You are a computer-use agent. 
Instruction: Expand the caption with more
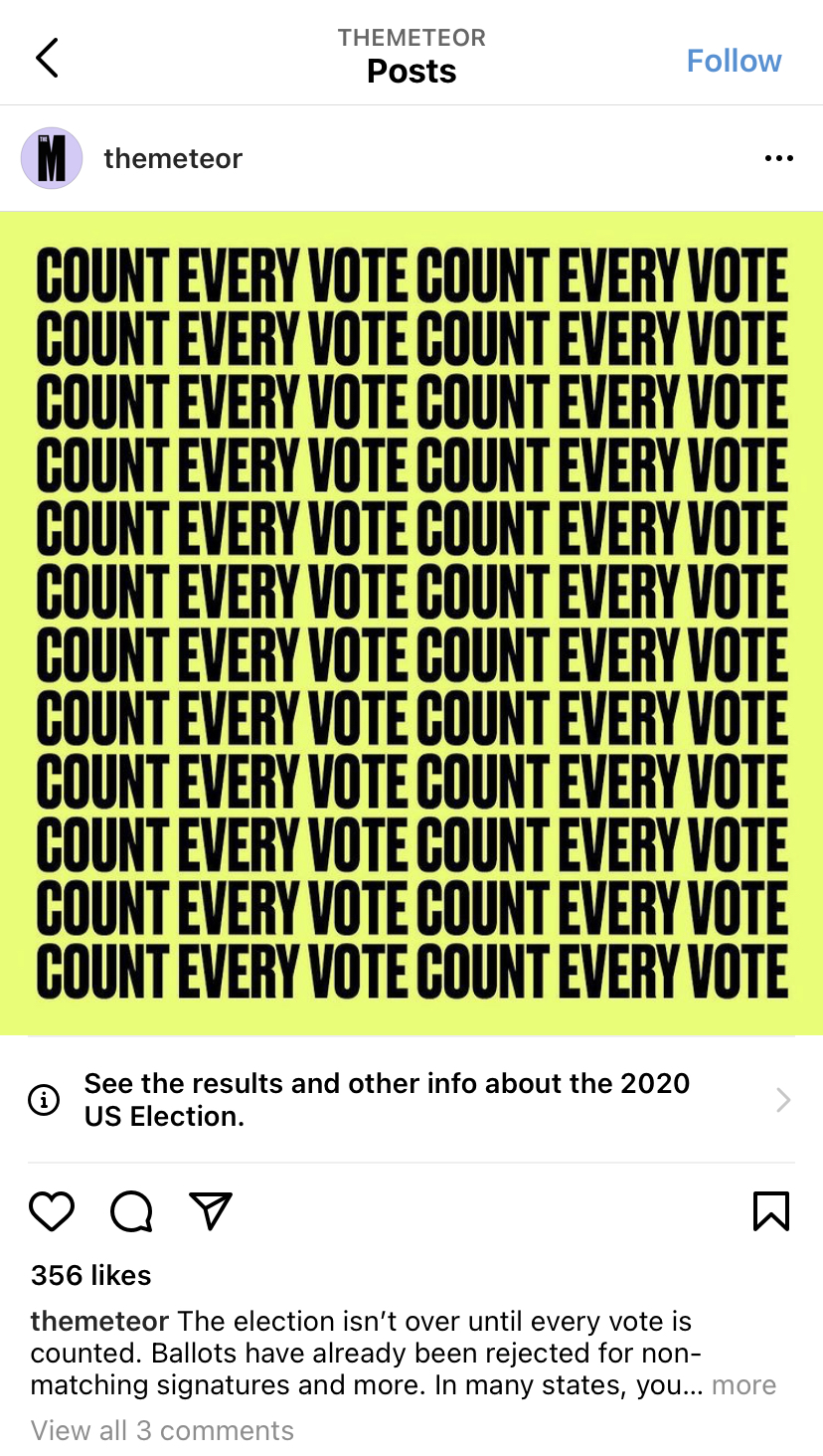coord(743,1384)
